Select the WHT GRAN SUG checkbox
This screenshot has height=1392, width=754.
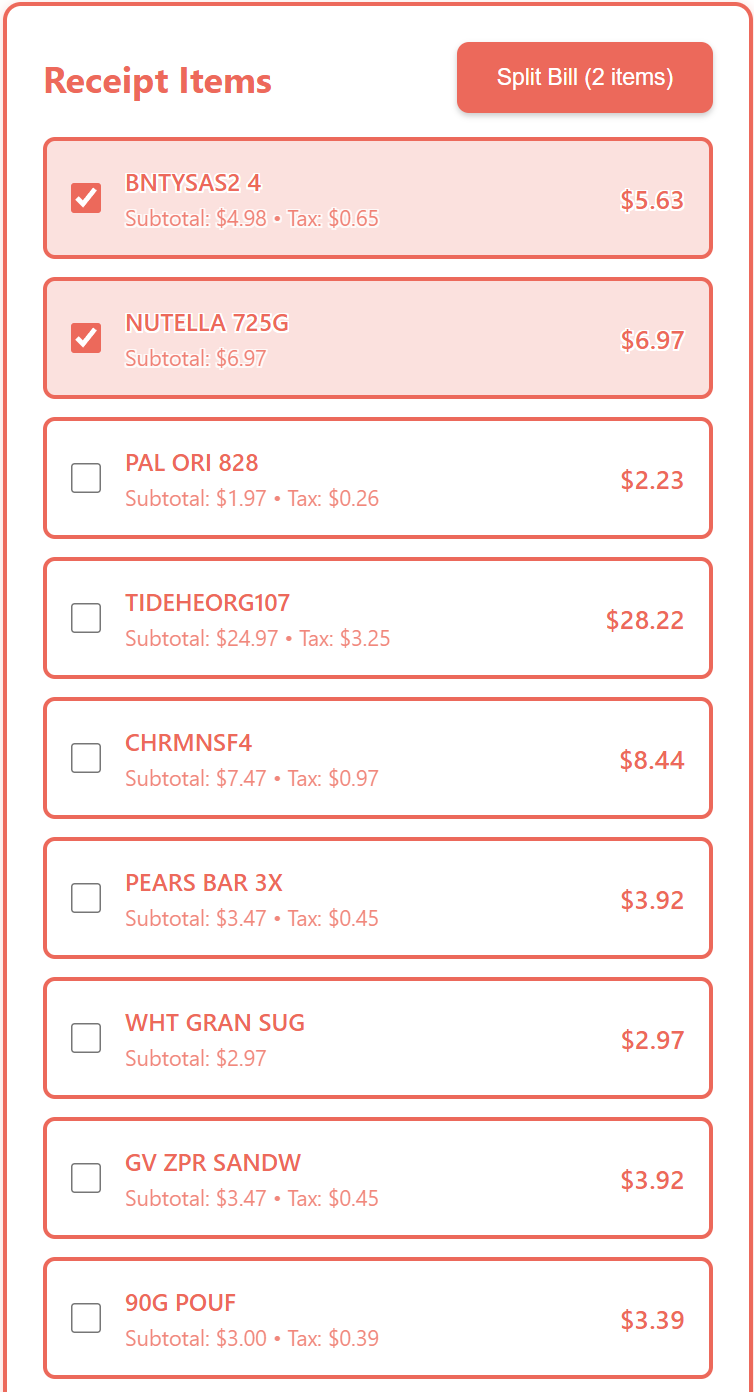tap(86, 1038)
